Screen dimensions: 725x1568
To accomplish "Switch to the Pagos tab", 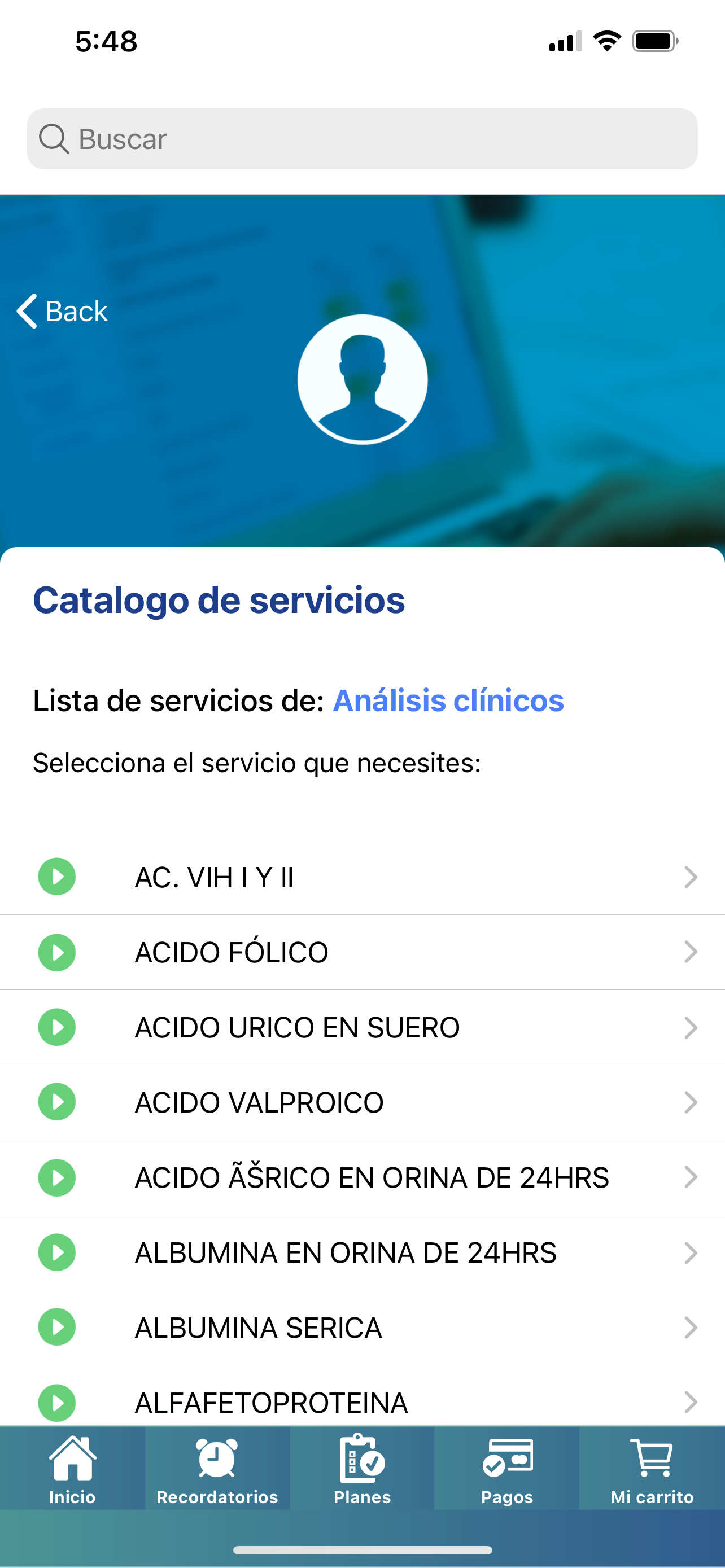I will 507,1469.
